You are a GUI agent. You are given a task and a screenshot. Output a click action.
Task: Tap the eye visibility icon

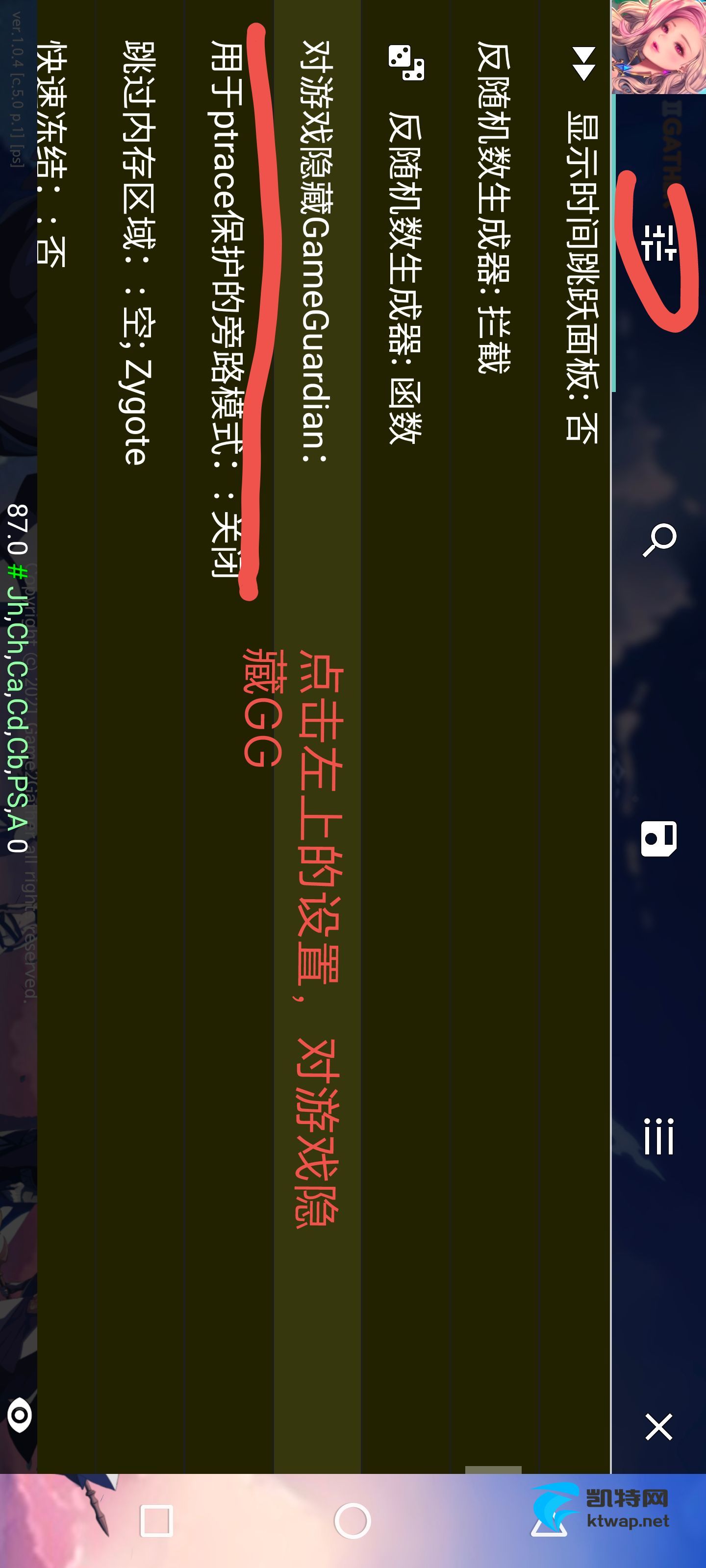pyautogui.click(x=20, y=1415)
